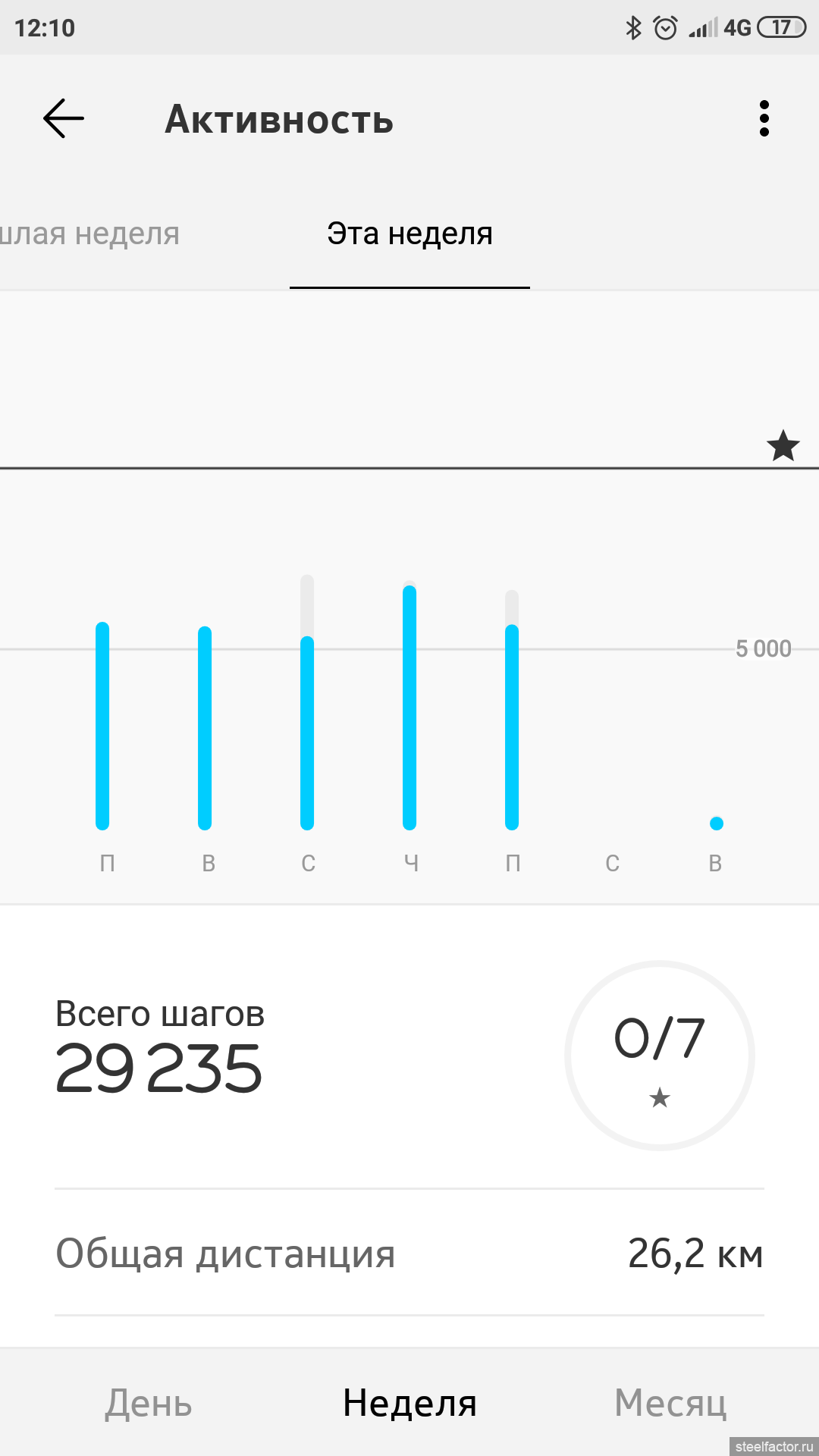Go back using the arrow icon
Image resolution: width=819 pixels, height=1456 pixels.
(x=64, y=118)
